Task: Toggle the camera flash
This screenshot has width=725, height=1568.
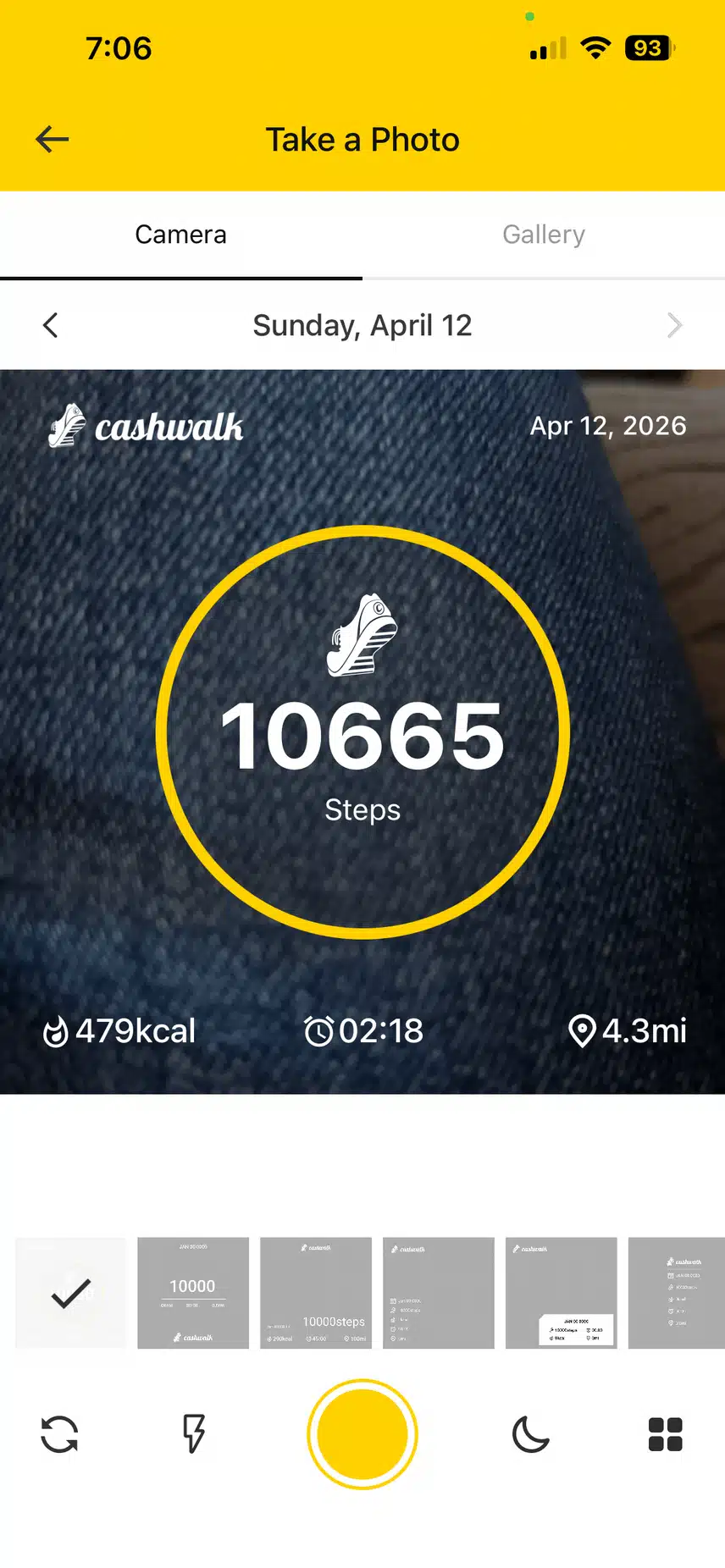Action: (x=194, y=1434)
